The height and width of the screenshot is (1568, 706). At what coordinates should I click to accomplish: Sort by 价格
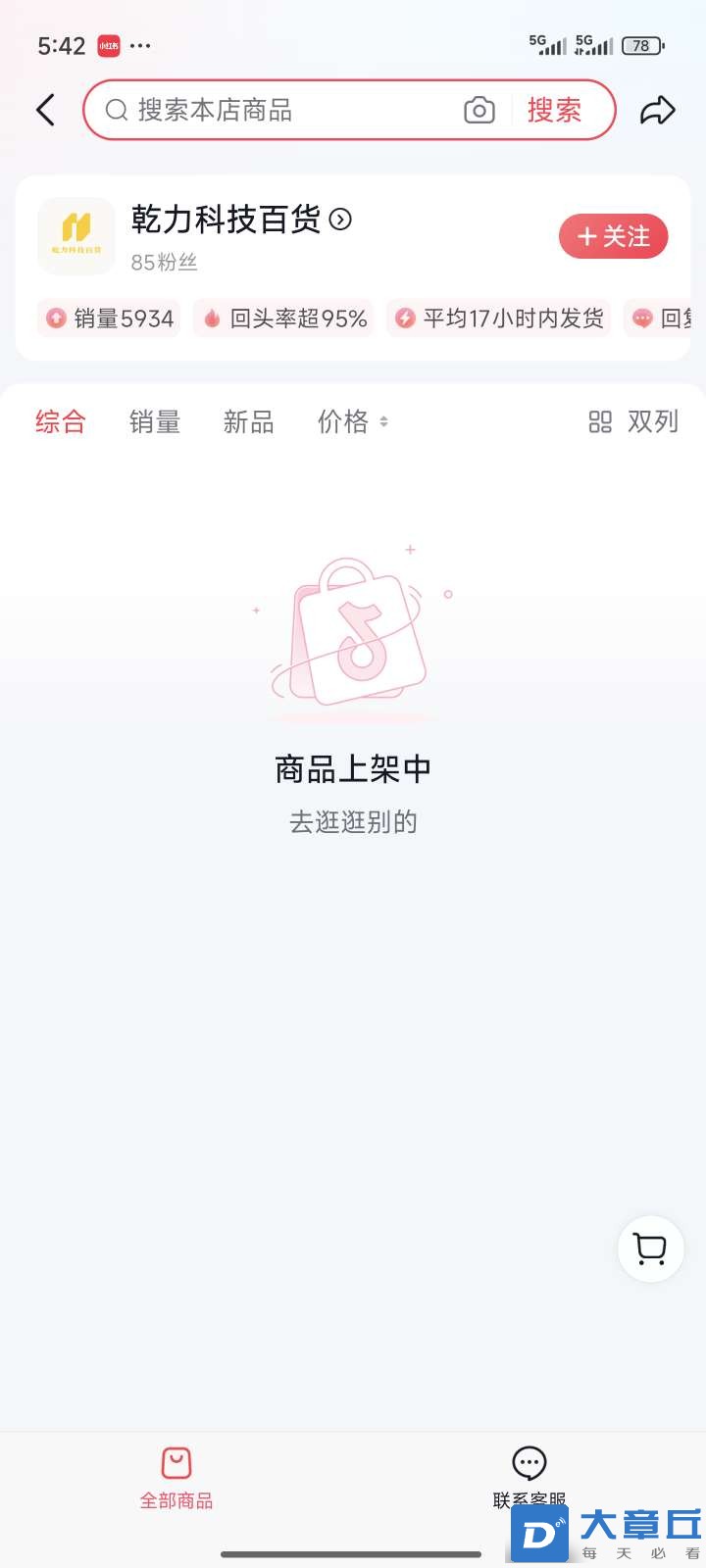(x=352, y=421)
